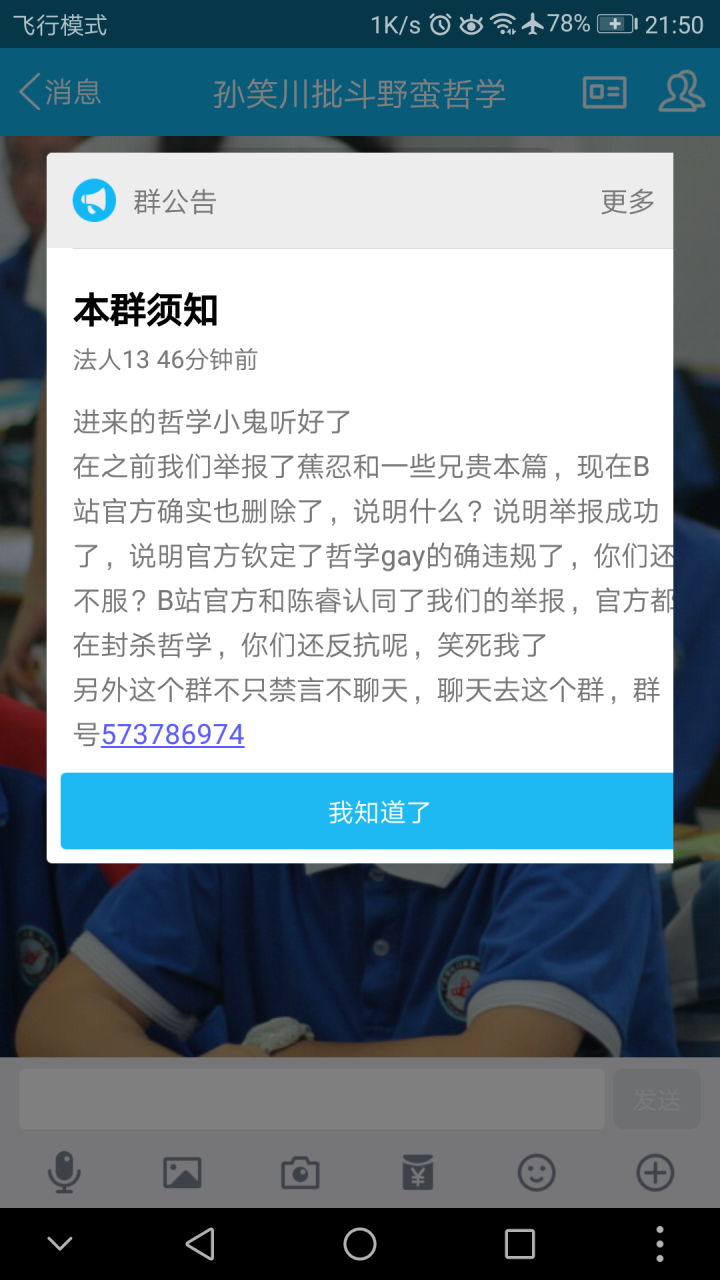Open the plus more options panel
Screen dimensions: 720x1280
coord(655,1172)
